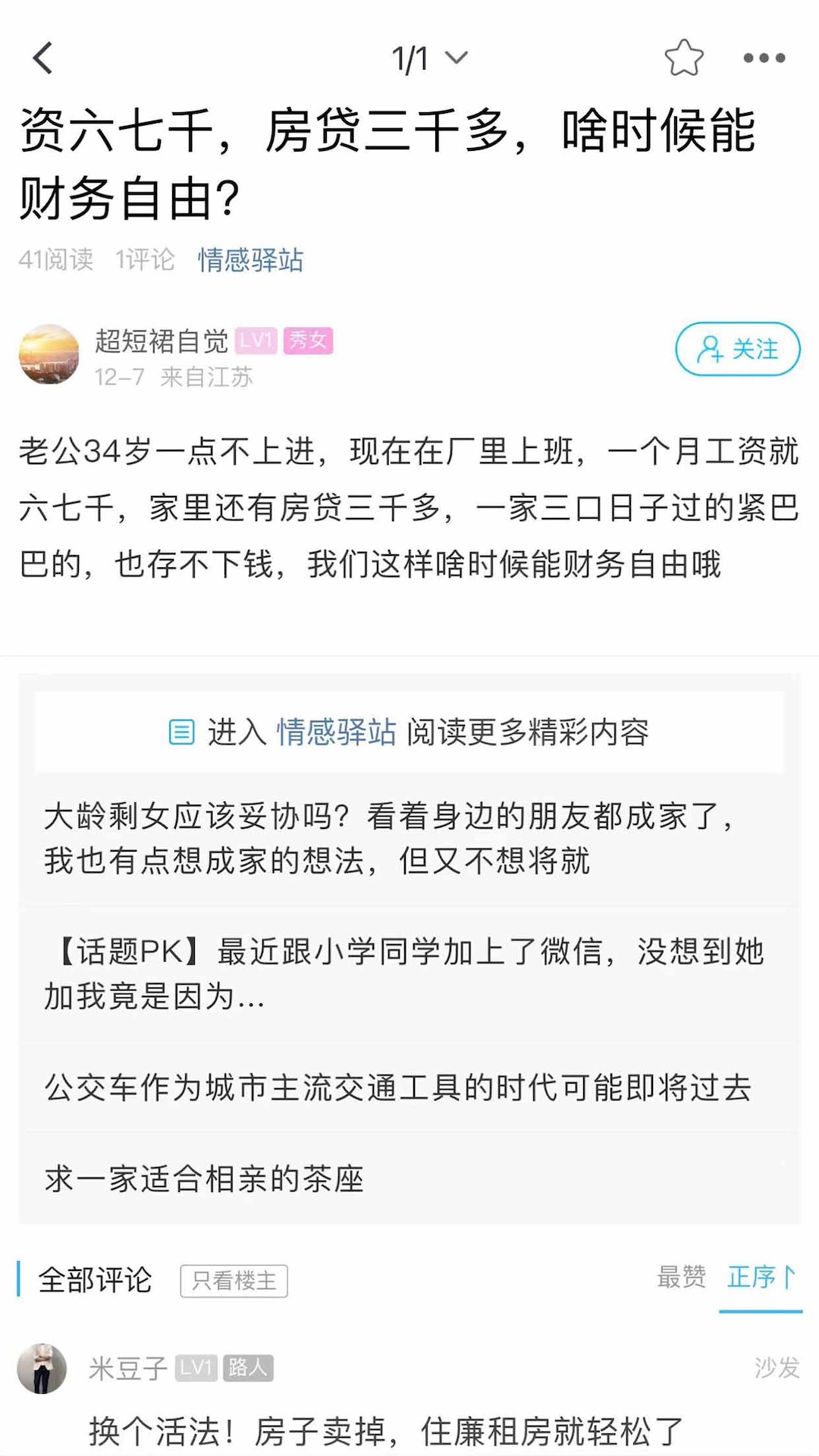Screen dimensions: 819x1456
Task: Sort comments by 最赞
Action: 681,1277
